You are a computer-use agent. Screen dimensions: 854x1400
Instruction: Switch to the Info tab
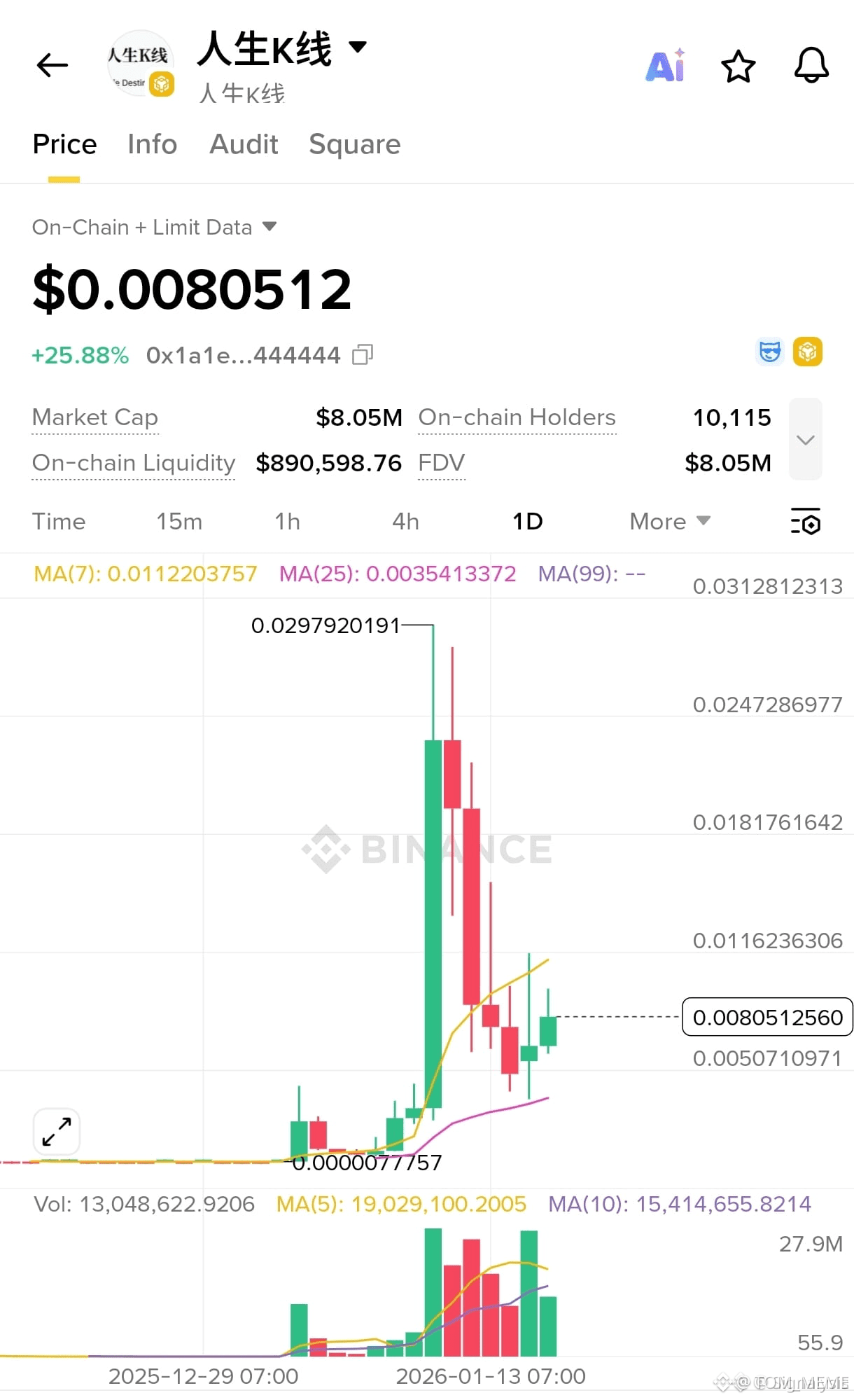pyautogui.click(x=152, y=144)
